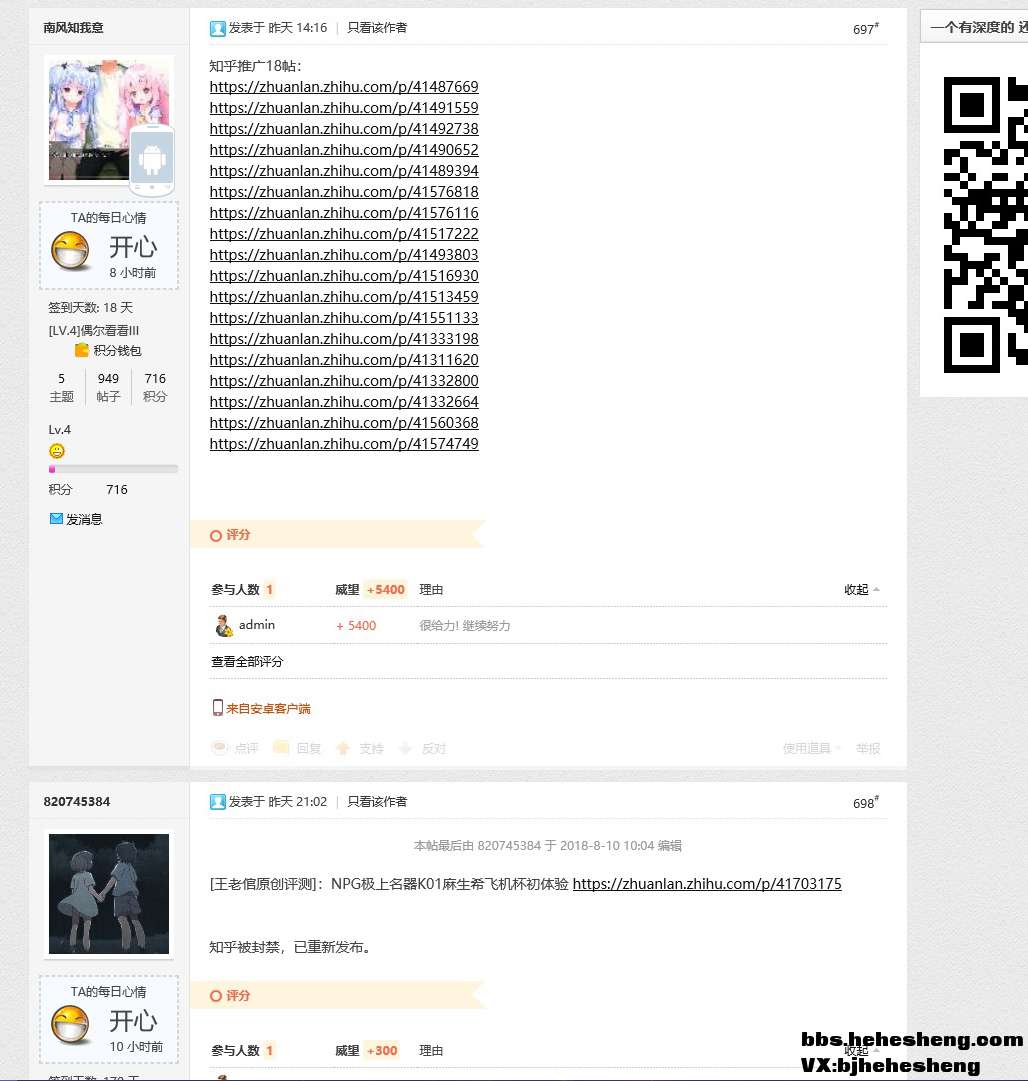Screen dimensions: 1028x1081
Task: Open 南风知我意's user profile
Action: [x=73, y=27]
